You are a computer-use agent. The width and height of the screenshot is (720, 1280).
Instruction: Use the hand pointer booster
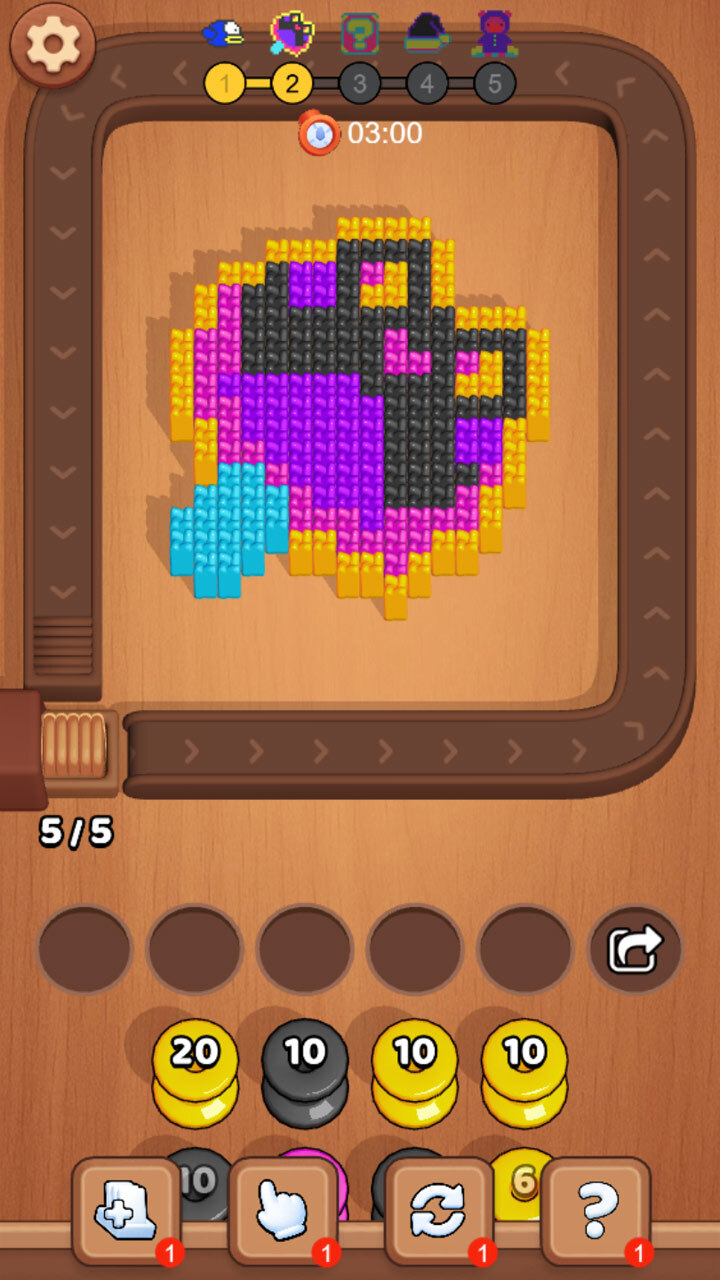[282, 1210]
